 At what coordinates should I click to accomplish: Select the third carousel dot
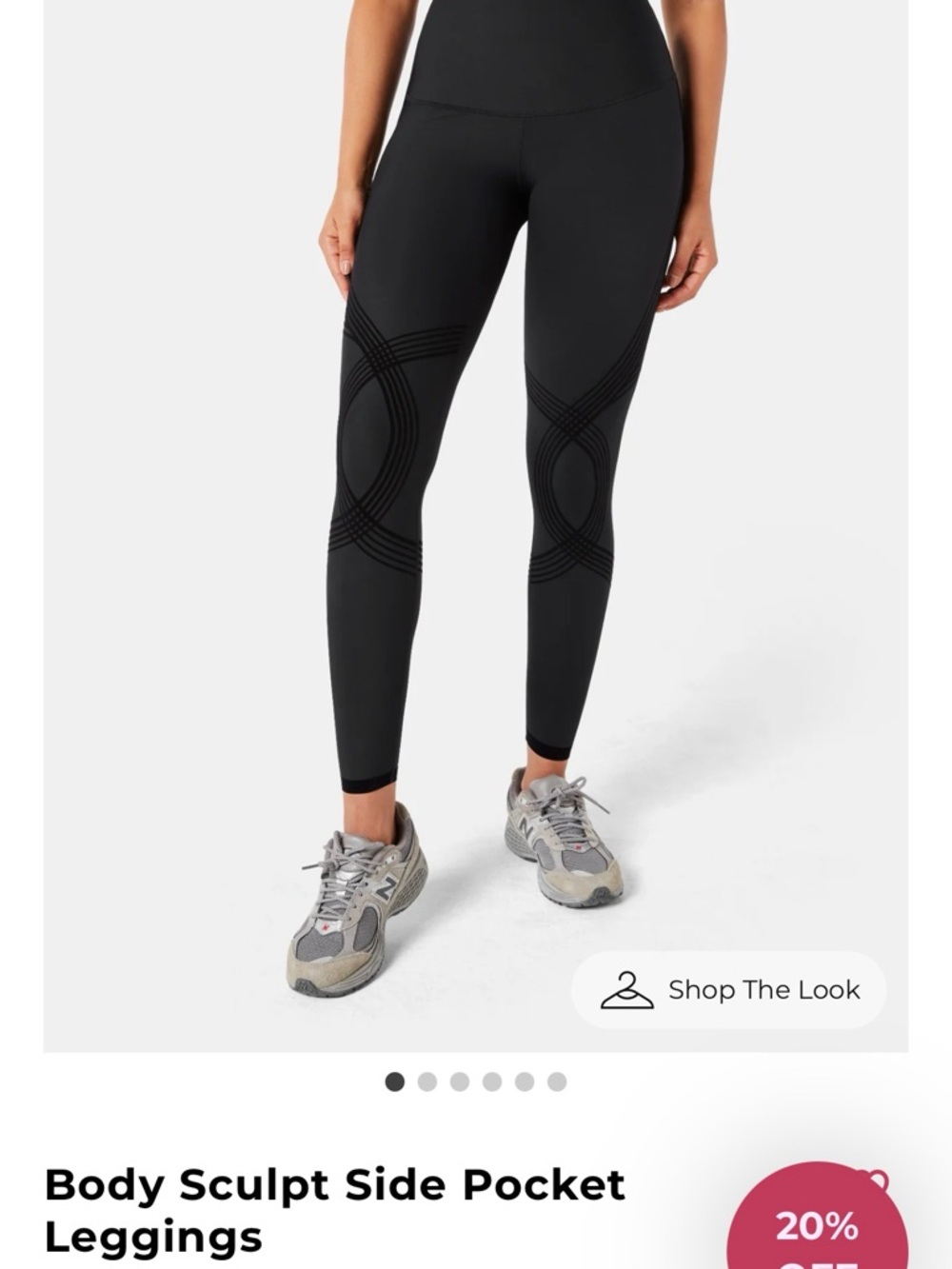click(x=461, y=1079)
